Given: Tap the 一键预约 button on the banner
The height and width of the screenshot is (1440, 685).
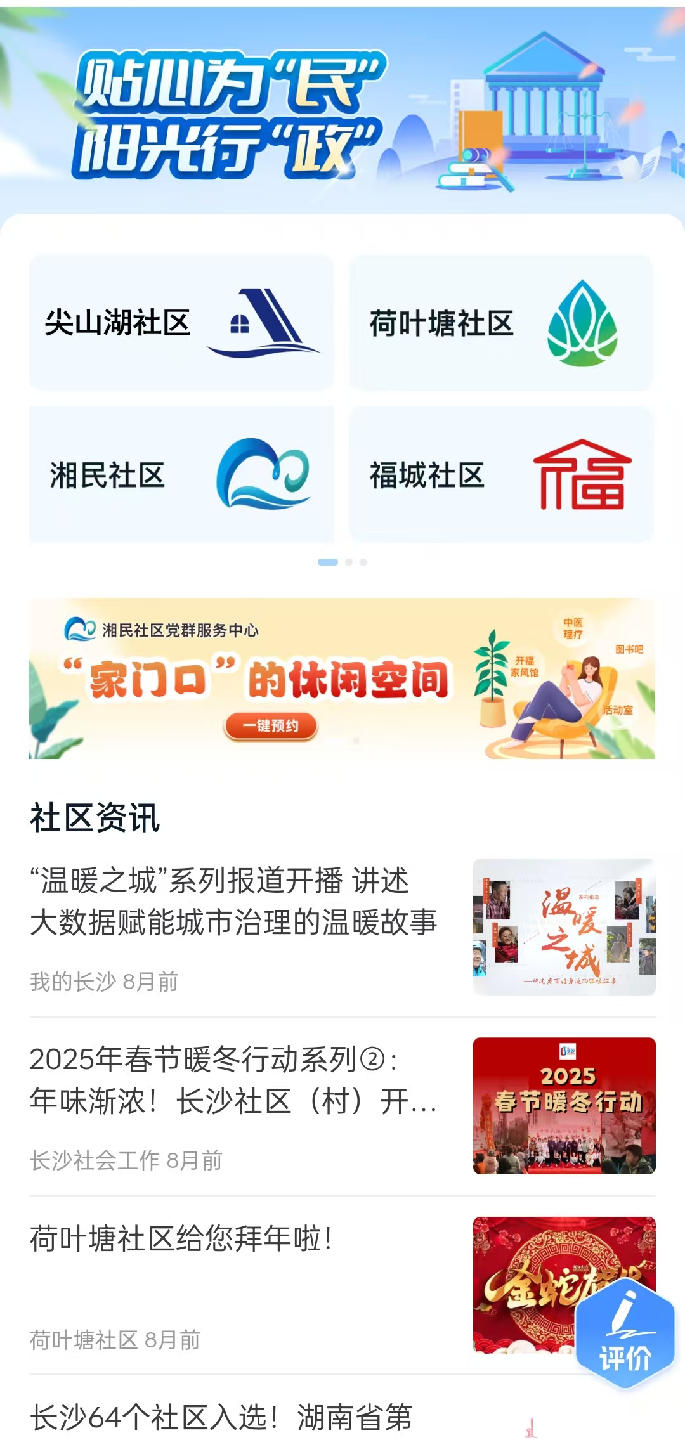Looking at the screenshot, I should [x=270, y=726].
